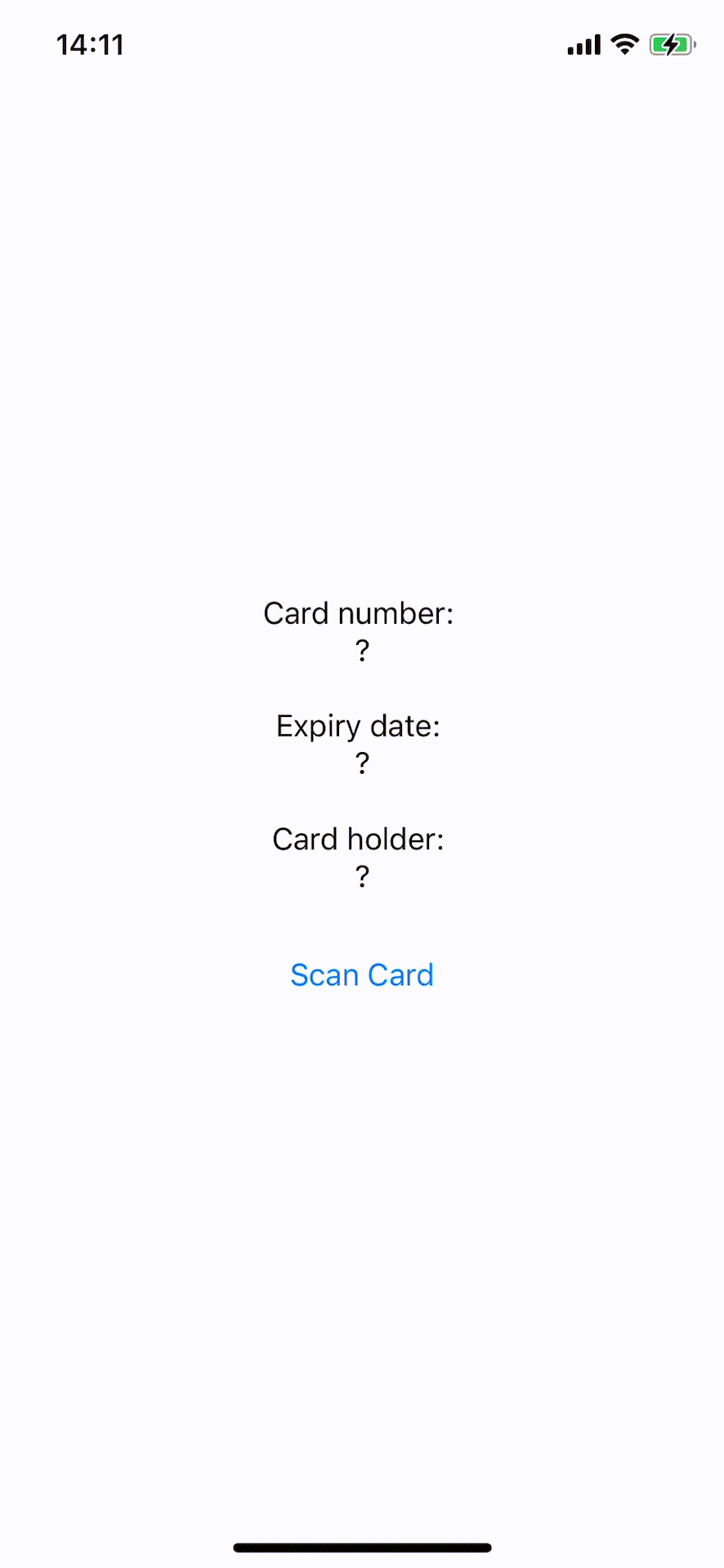
Task: Tap the question mark under Card holder
Action: point(360,876)
